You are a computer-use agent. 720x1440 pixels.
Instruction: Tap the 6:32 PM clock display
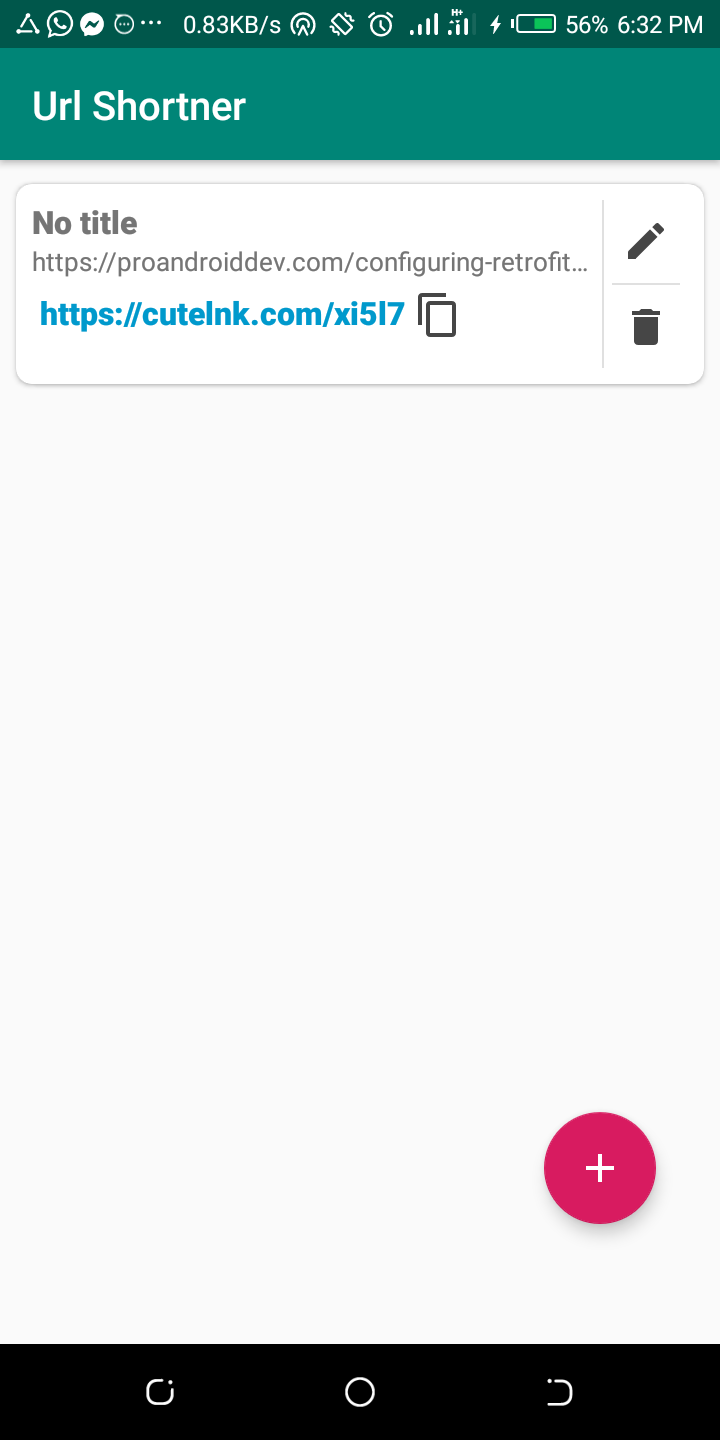[661, 23]
